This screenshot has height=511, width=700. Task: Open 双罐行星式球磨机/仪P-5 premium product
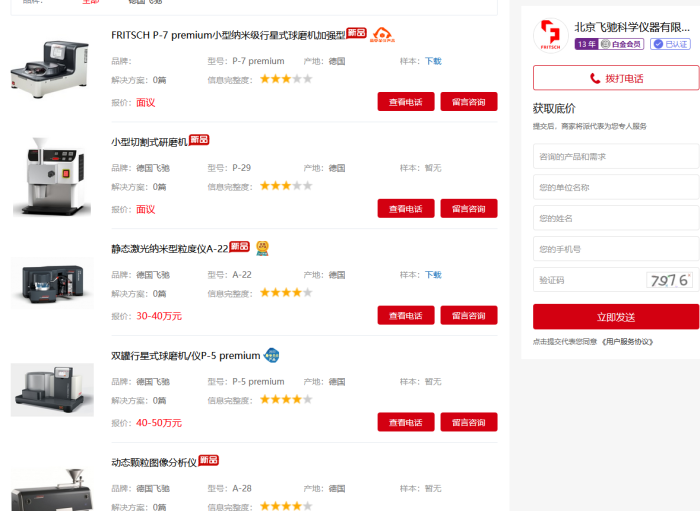point(185,355)
